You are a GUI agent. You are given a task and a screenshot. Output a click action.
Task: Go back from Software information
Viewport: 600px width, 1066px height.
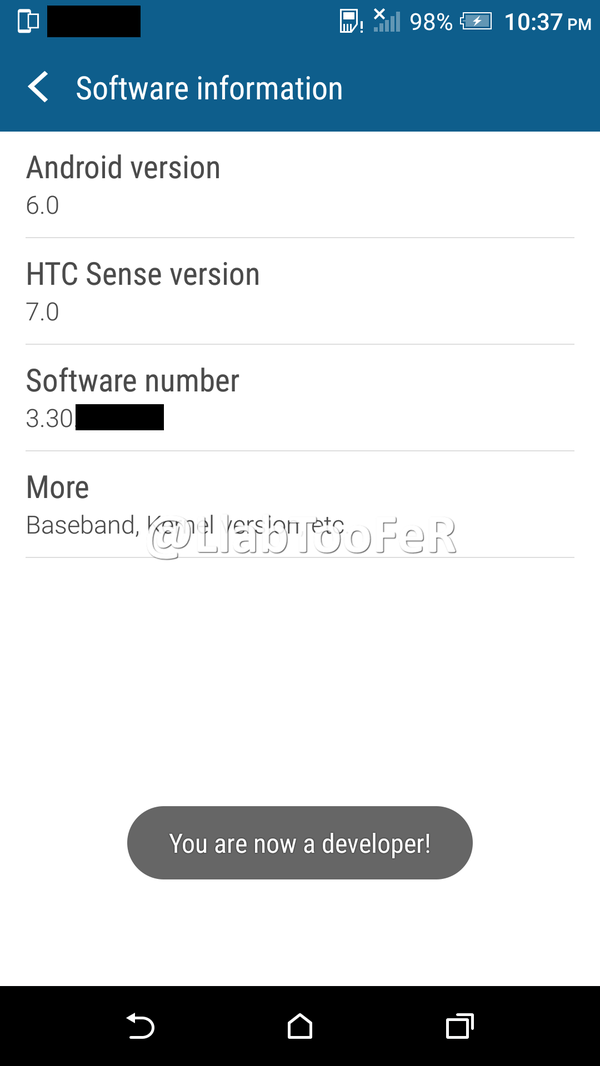39,88
